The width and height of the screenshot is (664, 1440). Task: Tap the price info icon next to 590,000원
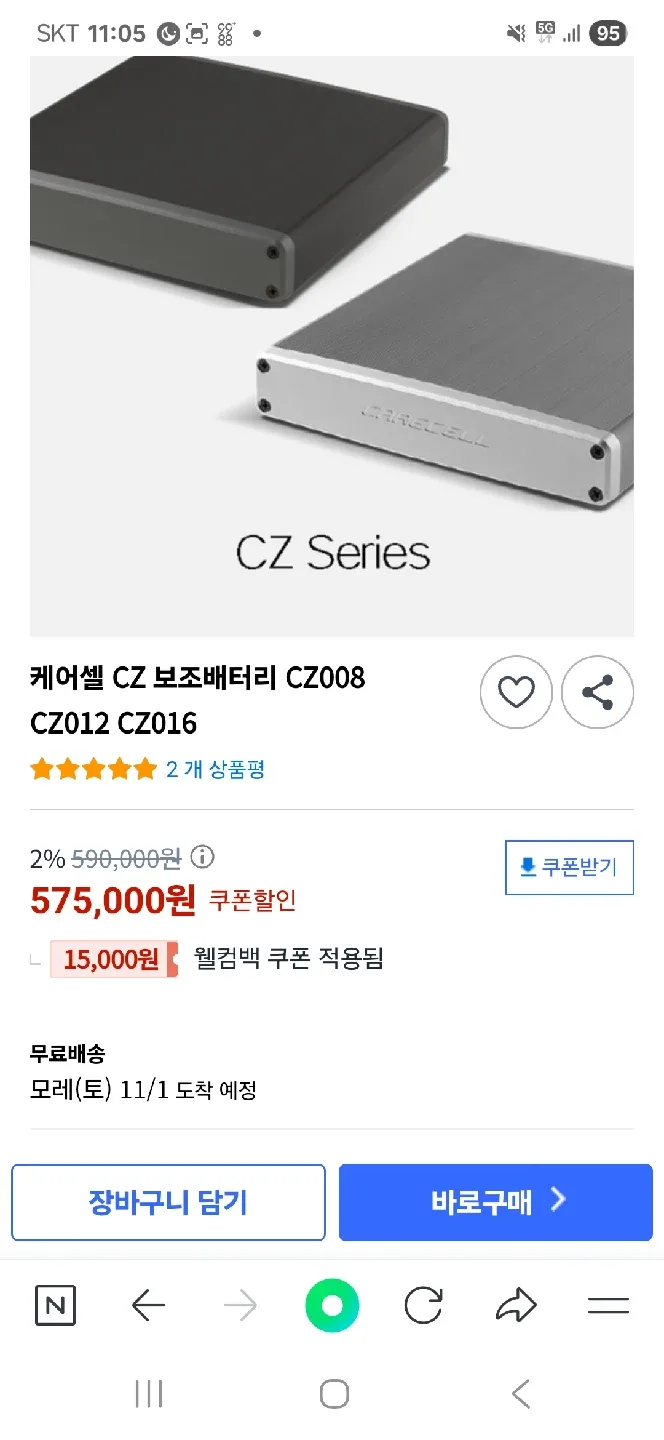click(202, 857)
